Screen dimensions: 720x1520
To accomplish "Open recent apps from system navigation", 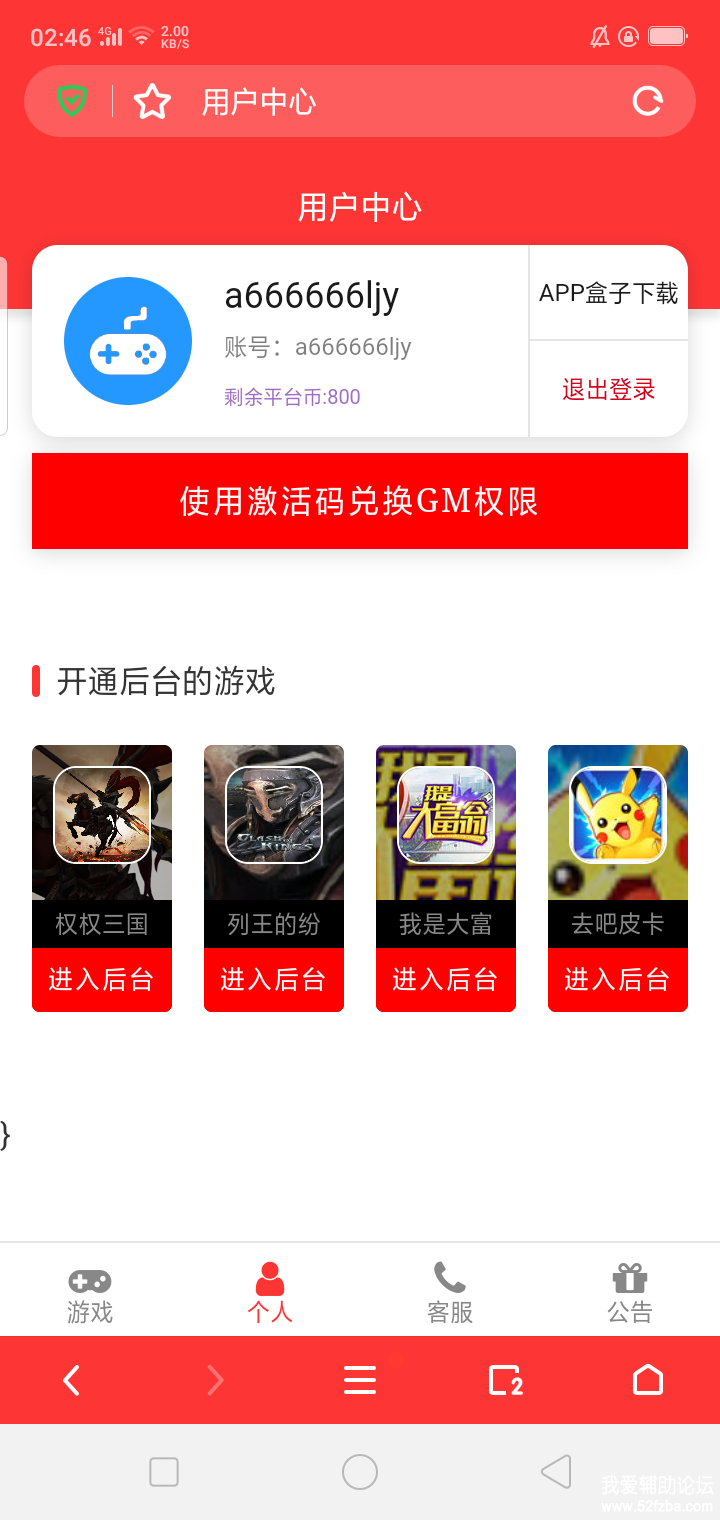I will tap(164, 1472).
